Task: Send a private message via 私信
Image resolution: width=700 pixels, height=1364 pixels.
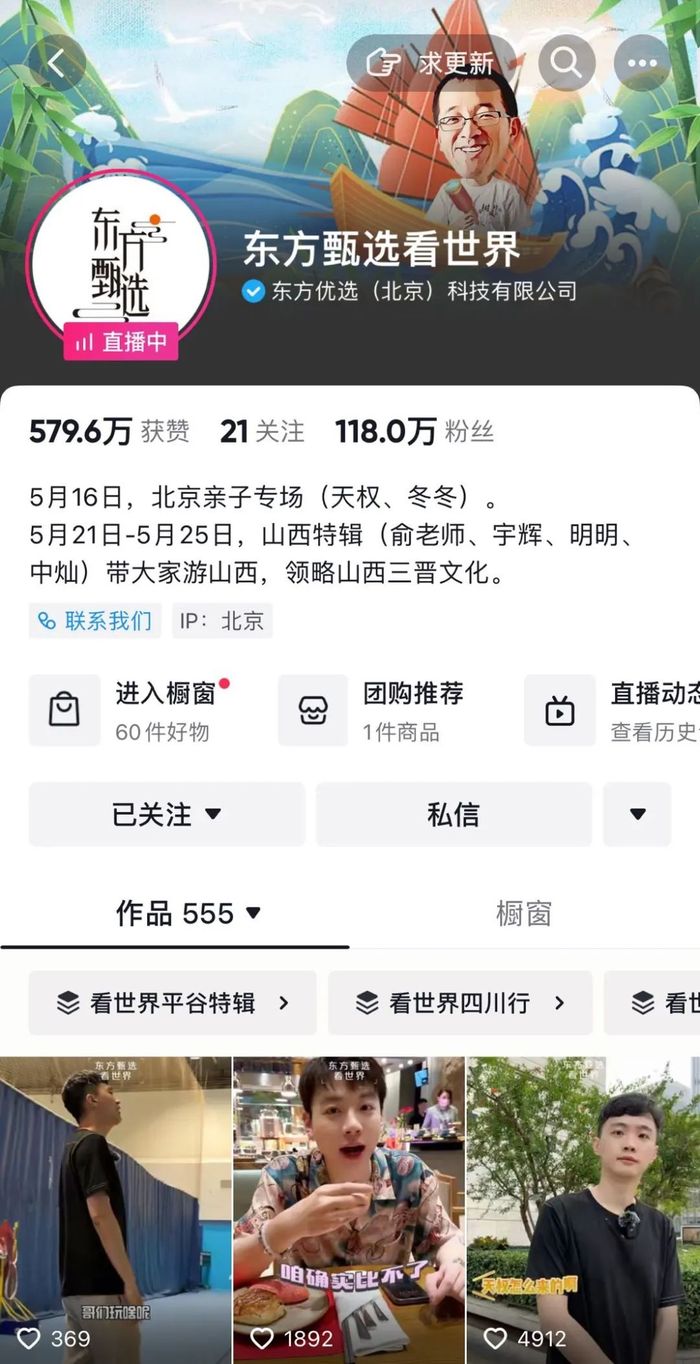Action: pyautogui.click(x=453, y=814)
